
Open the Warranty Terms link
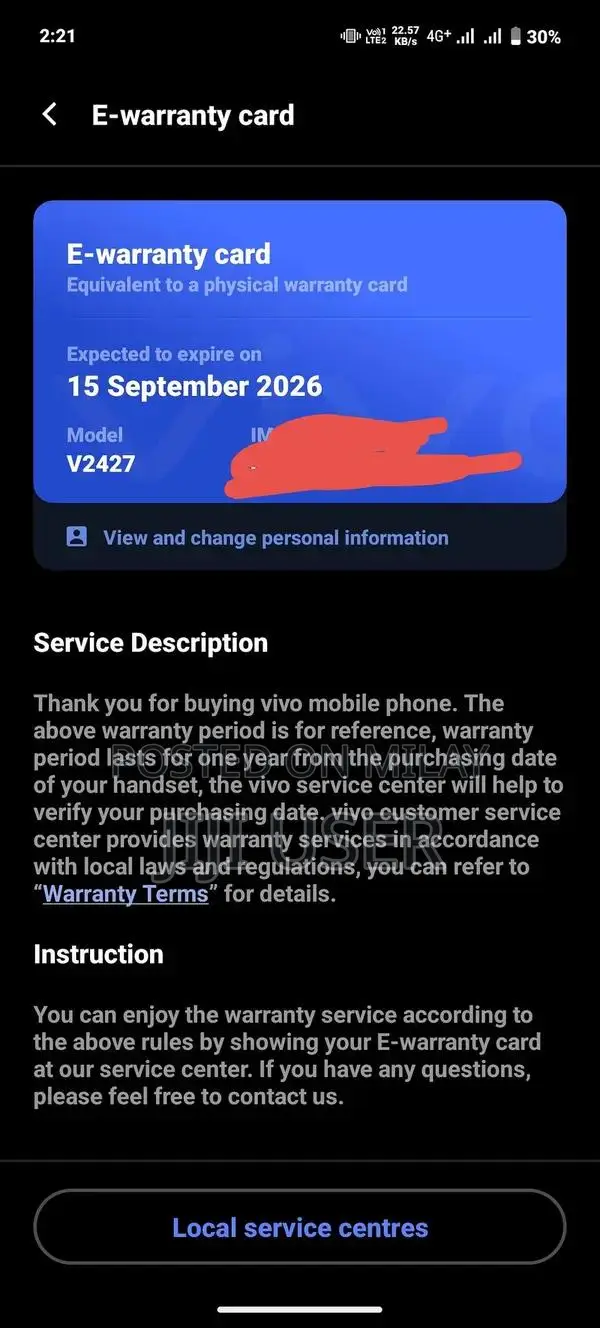point(126,893)
